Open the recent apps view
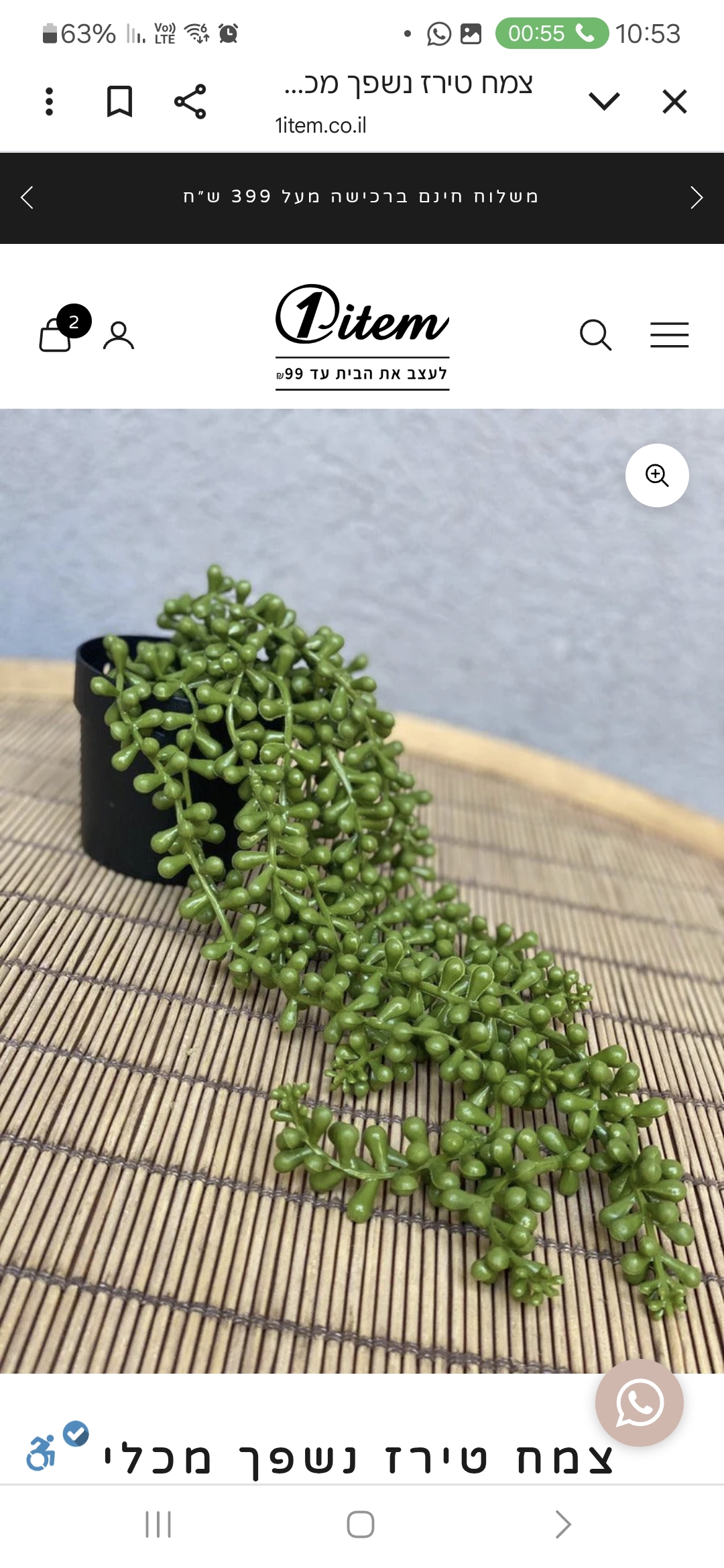Screen dimensions: 724x1568 (x=158, y=1524)
